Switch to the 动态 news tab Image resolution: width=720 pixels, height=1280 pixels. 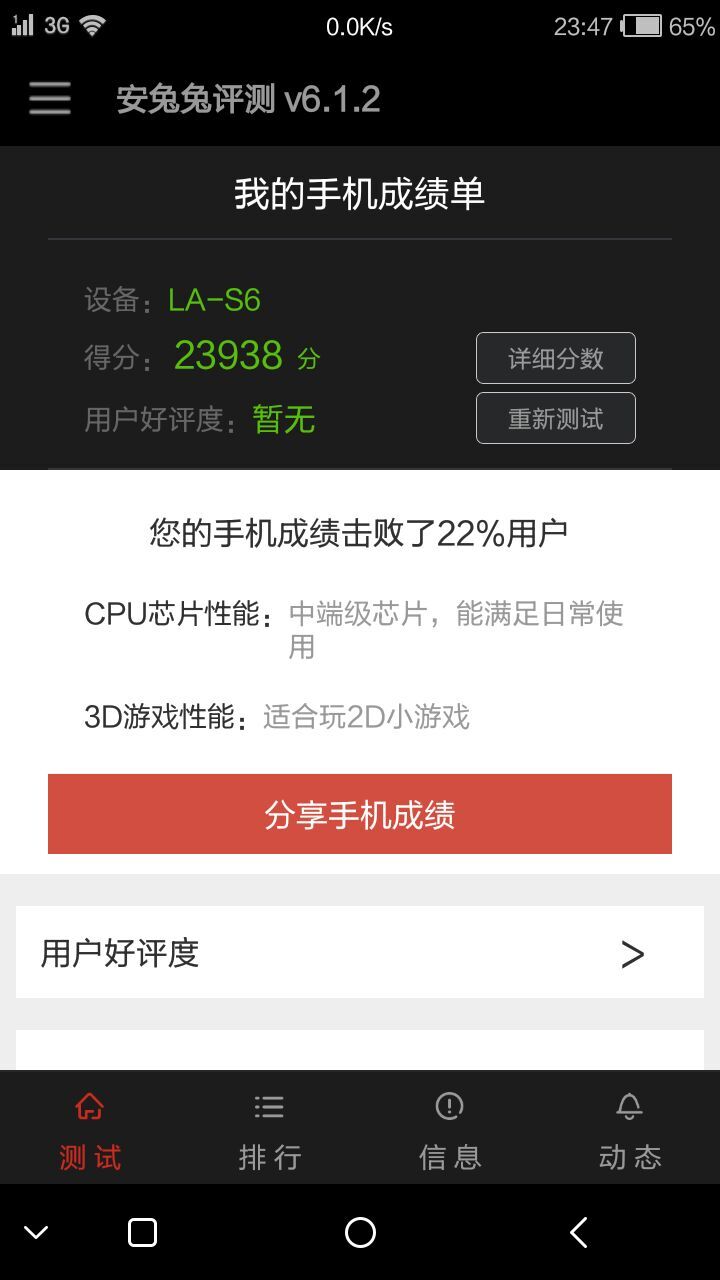tap(629, 1130)
